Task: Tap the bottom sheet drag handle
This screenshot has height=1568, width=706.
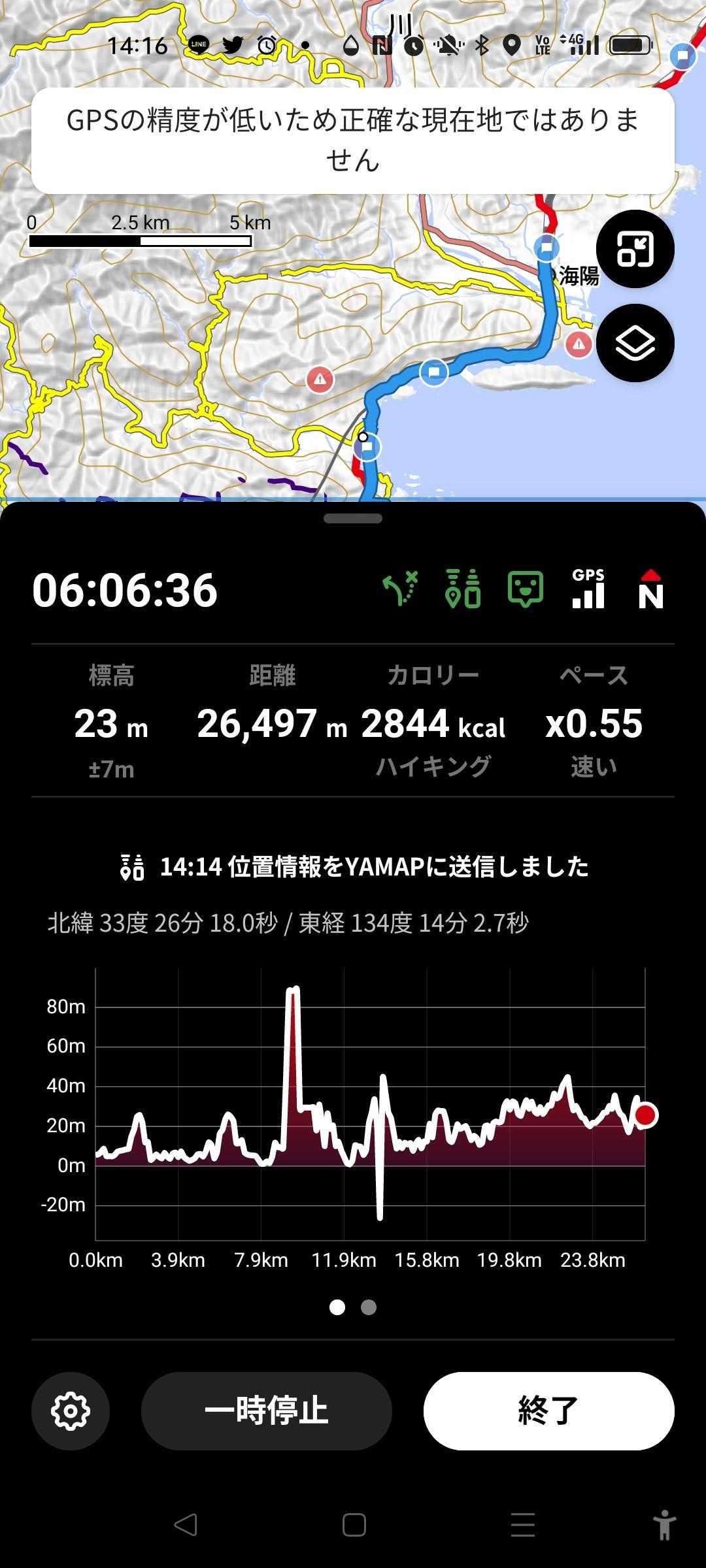Action: click(x=353, y=519)
